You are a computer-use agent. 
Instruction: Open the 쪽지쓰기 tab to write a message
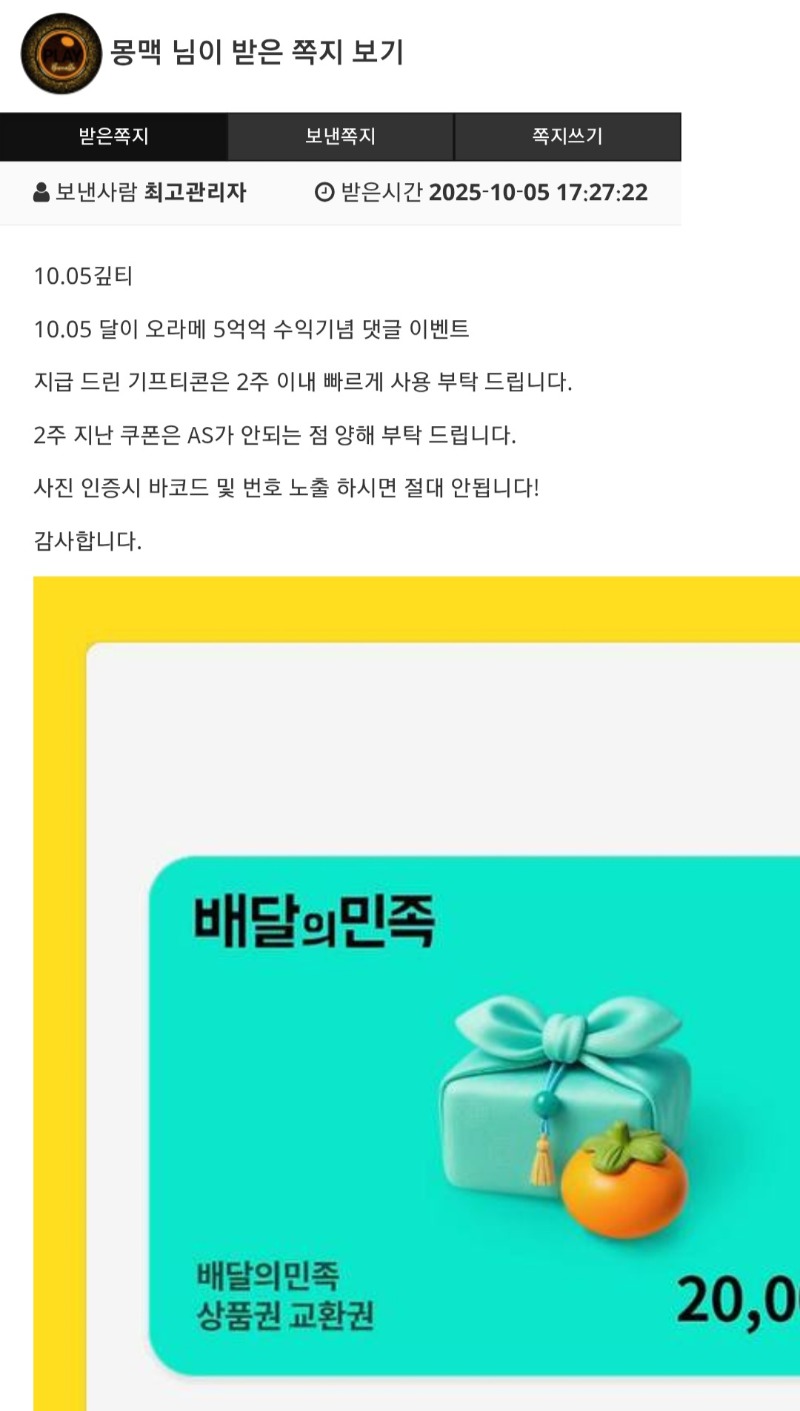click(x=567, y=137)
